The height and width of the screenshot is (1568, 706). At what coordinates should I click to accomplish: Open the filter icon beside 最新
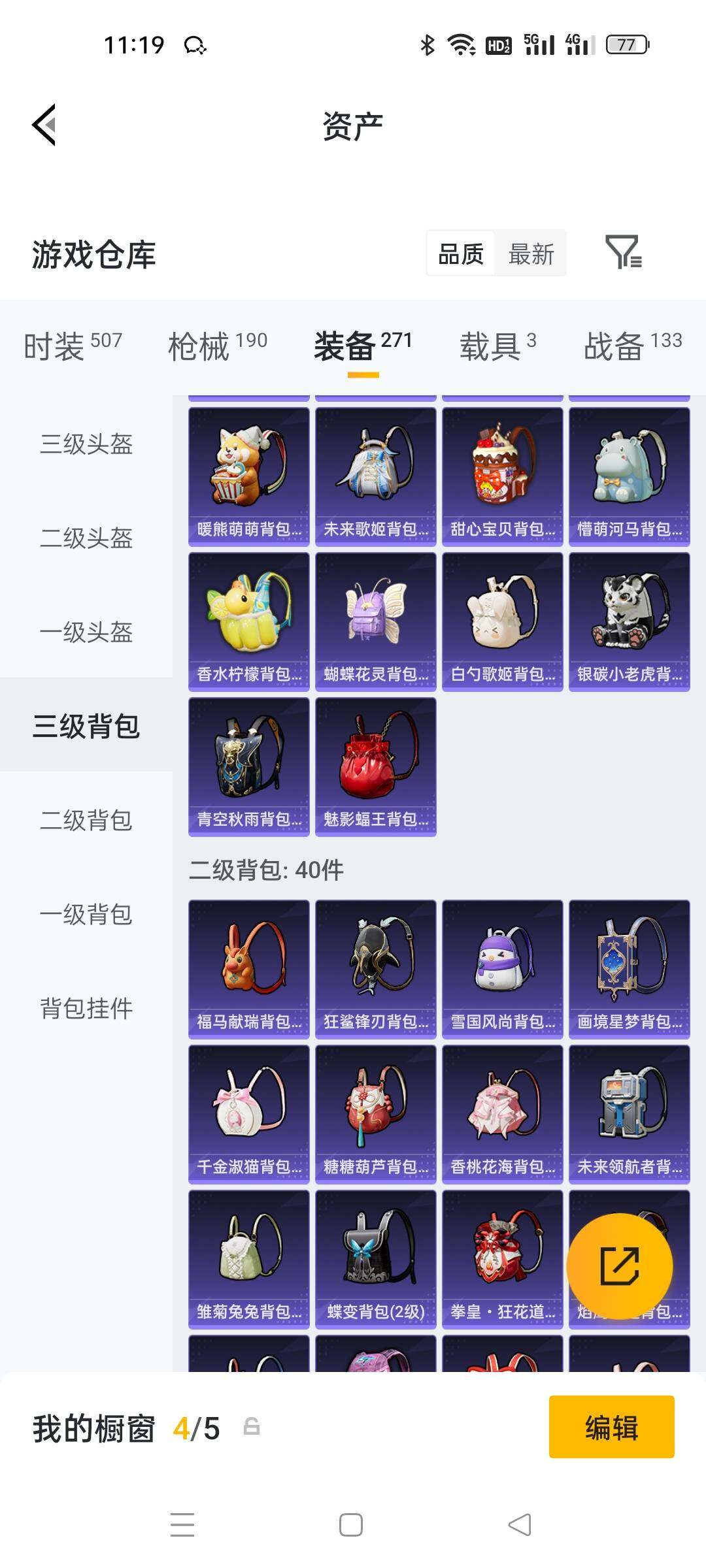[x=623, y=253]
